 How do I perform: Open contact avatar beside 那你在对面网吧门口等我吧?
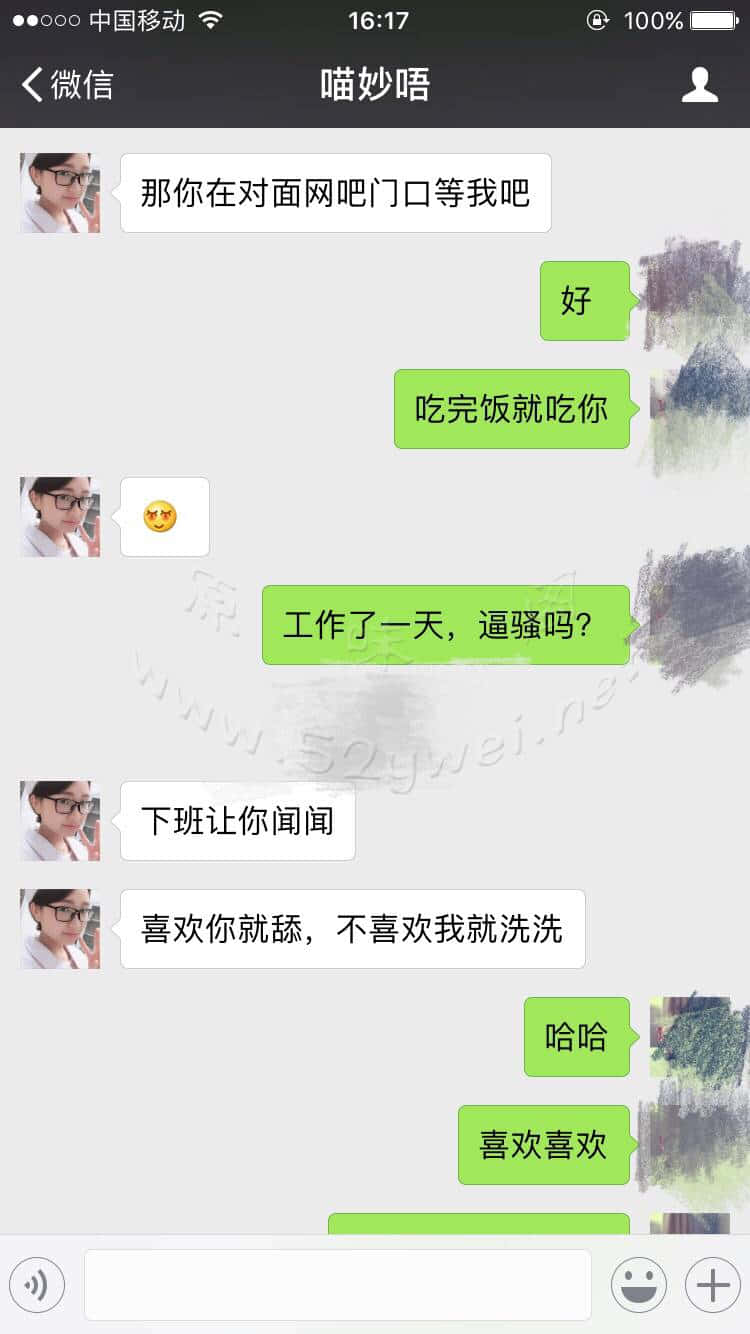(x=60, y=193)
